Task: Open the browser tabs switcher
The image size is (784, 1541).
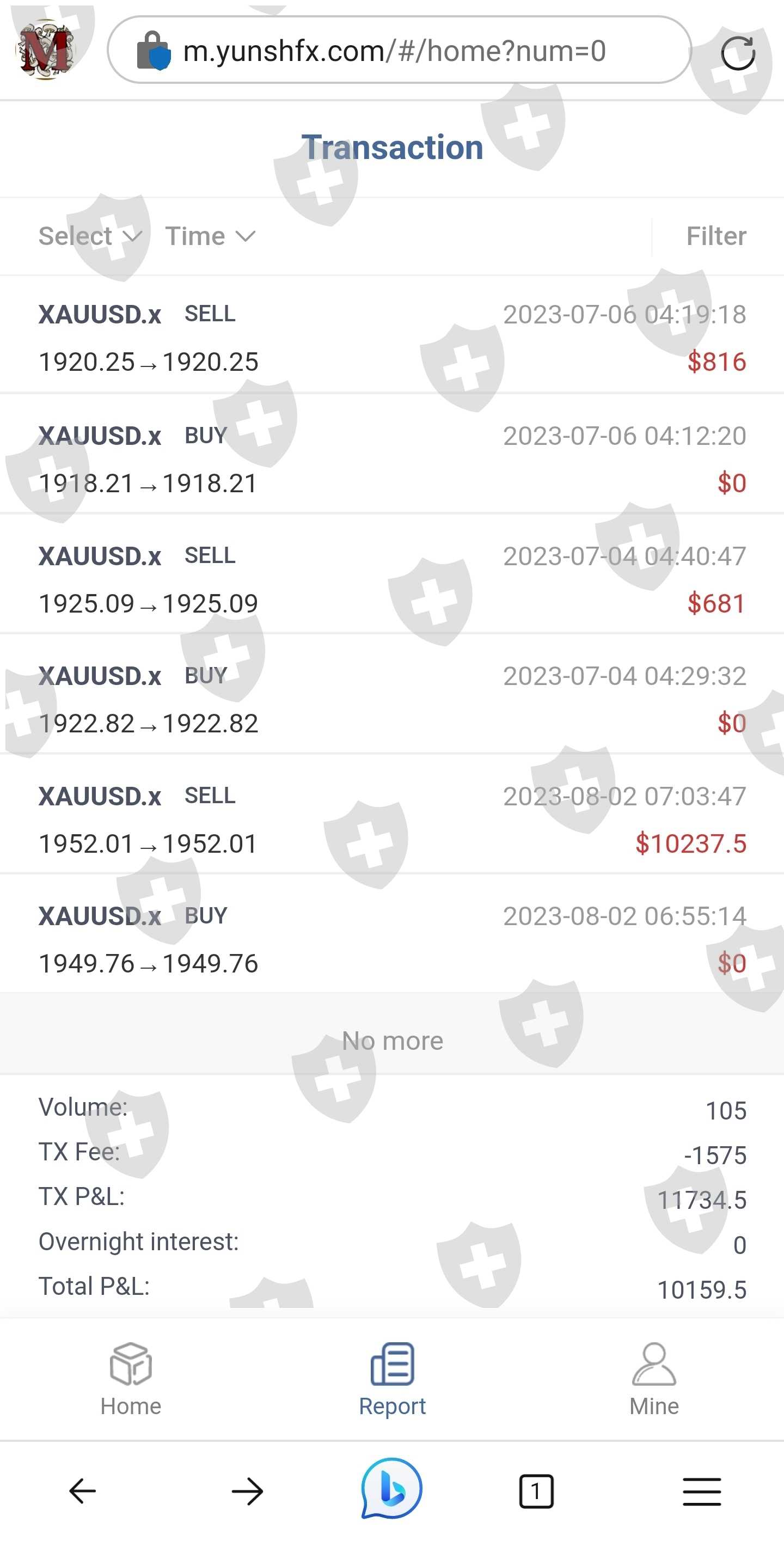Action: pyautogui.click(x=536, y=1491)
